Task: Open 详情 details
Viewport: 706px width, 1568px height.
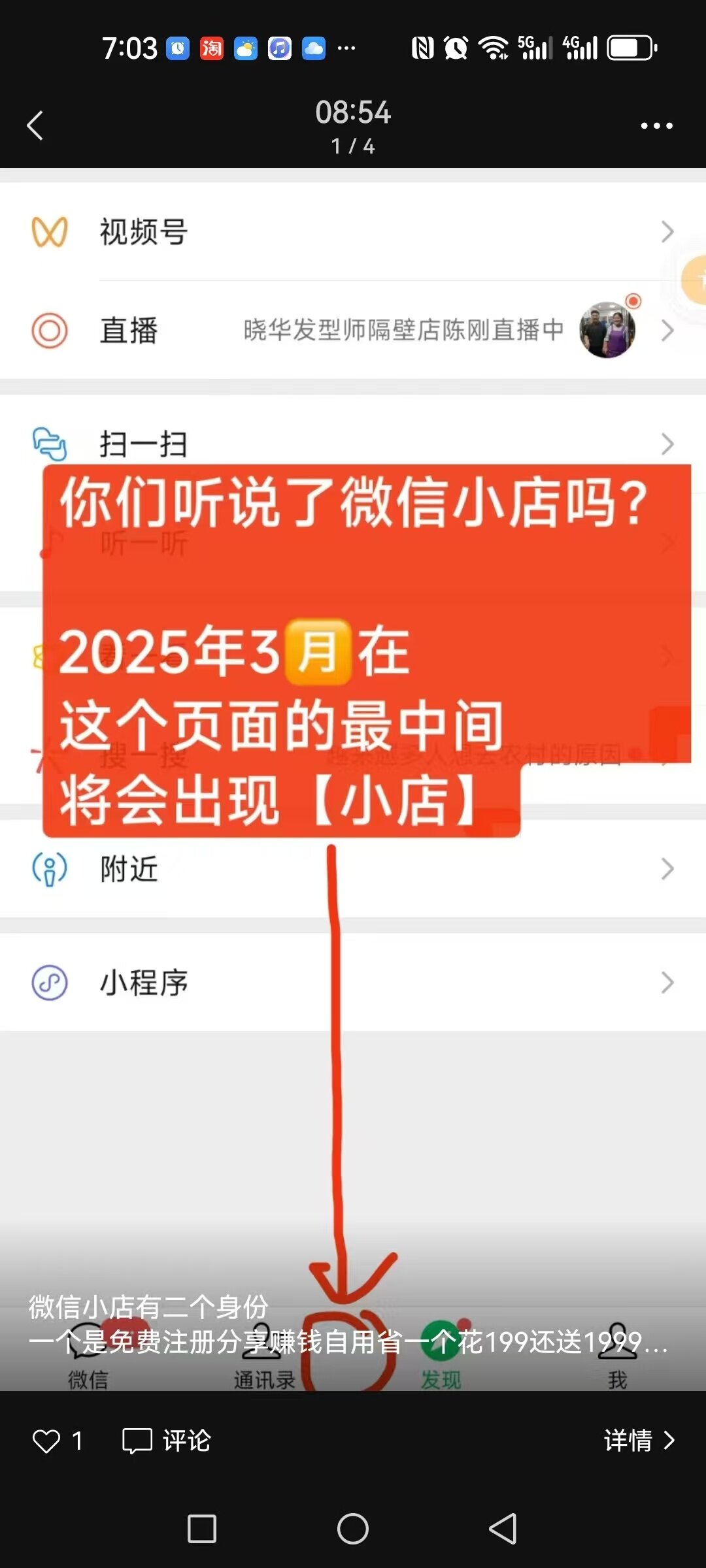Action: click(x=639, y=1441)
